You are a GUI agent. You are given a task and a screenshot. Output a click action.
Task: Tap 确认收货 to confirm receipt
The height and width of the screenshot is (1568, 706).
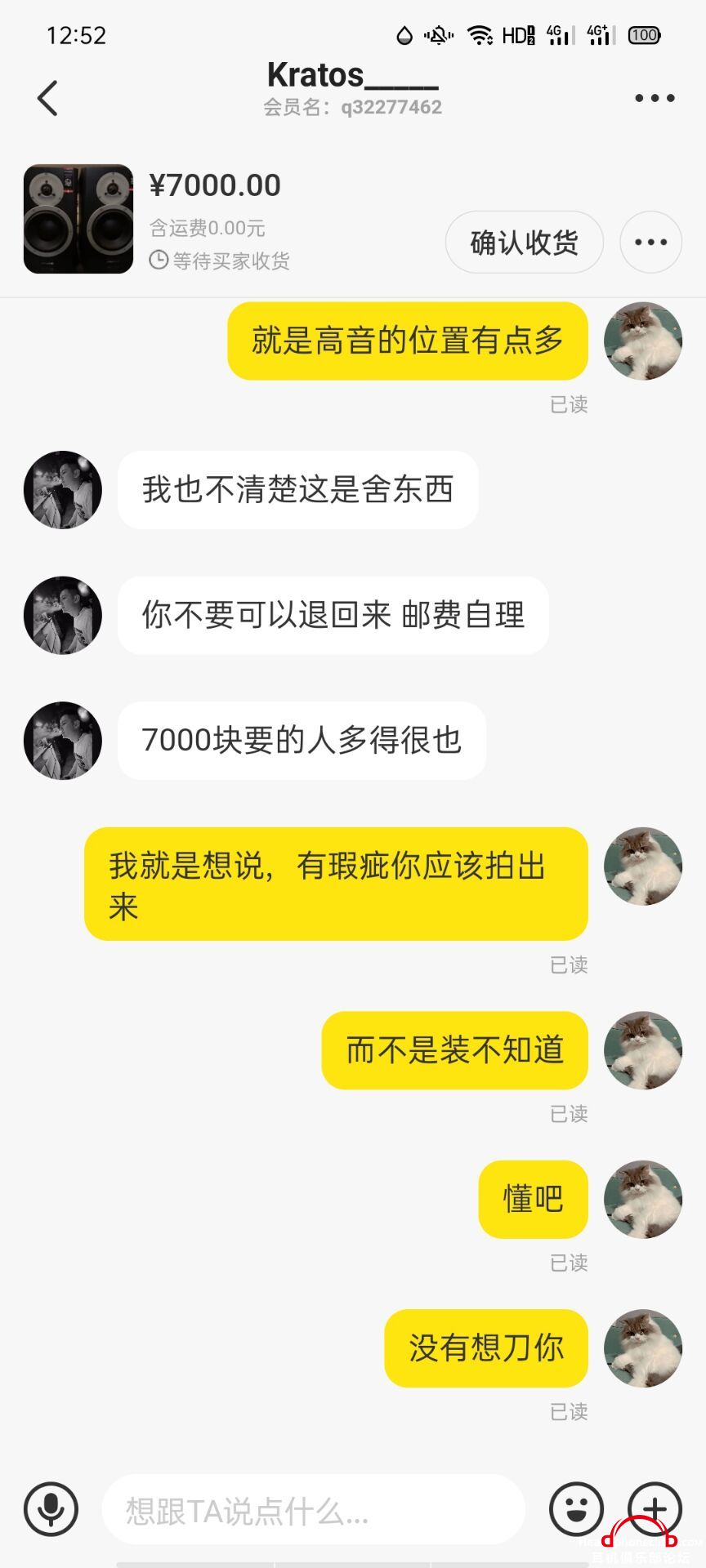click(x=524, y=243)
